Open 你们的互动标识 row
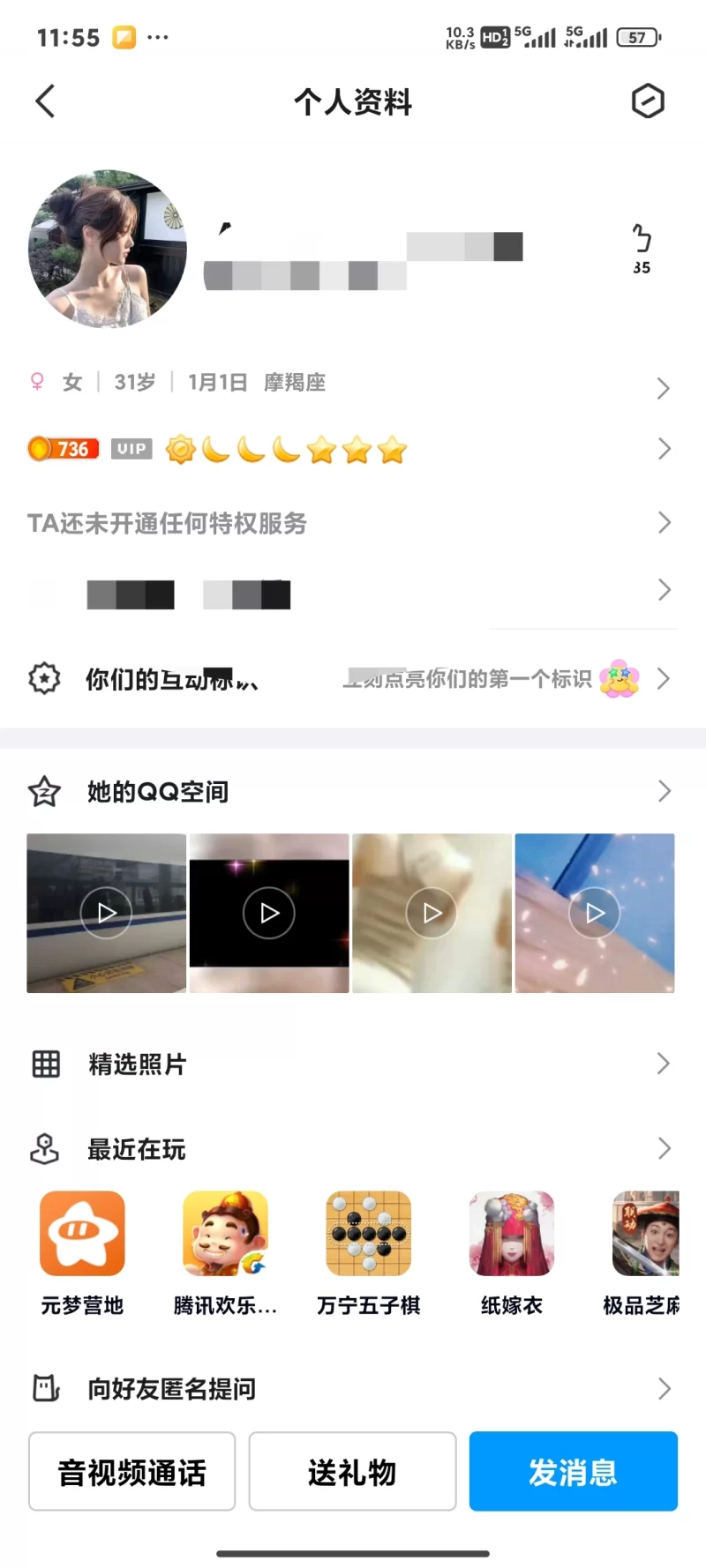Screen dimensions: 706x1568 coord(353,679)
